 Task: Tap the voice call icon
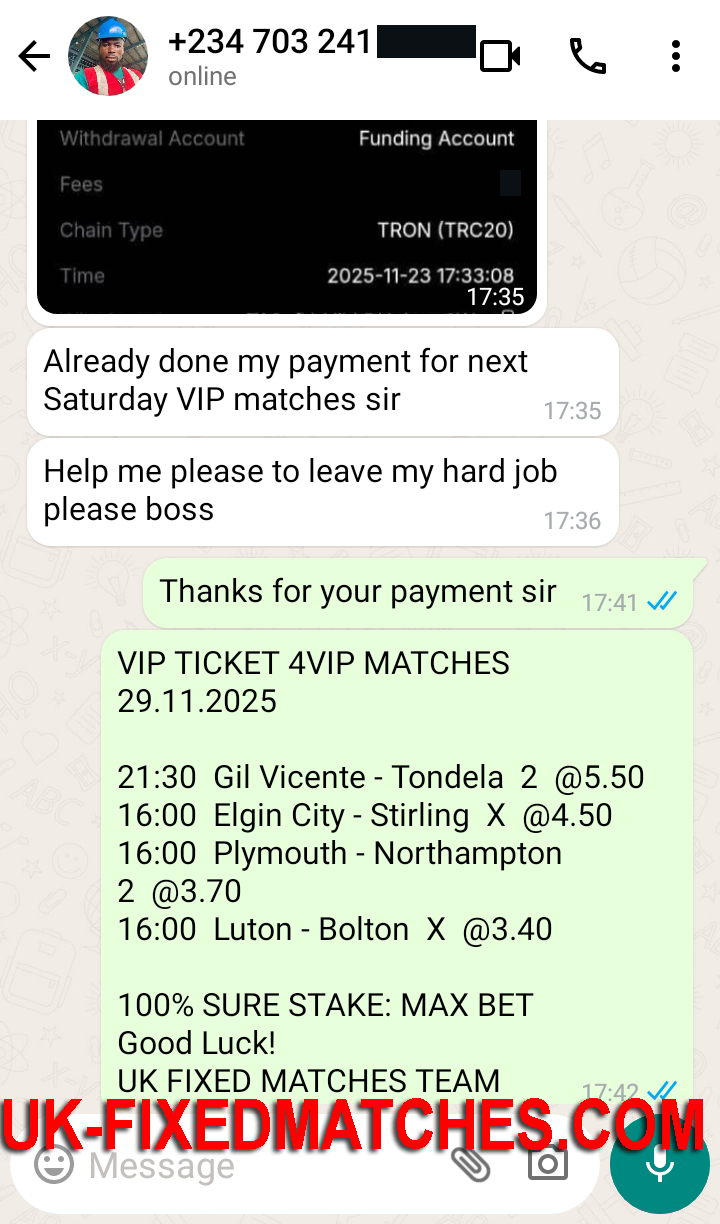coord(588,57)
